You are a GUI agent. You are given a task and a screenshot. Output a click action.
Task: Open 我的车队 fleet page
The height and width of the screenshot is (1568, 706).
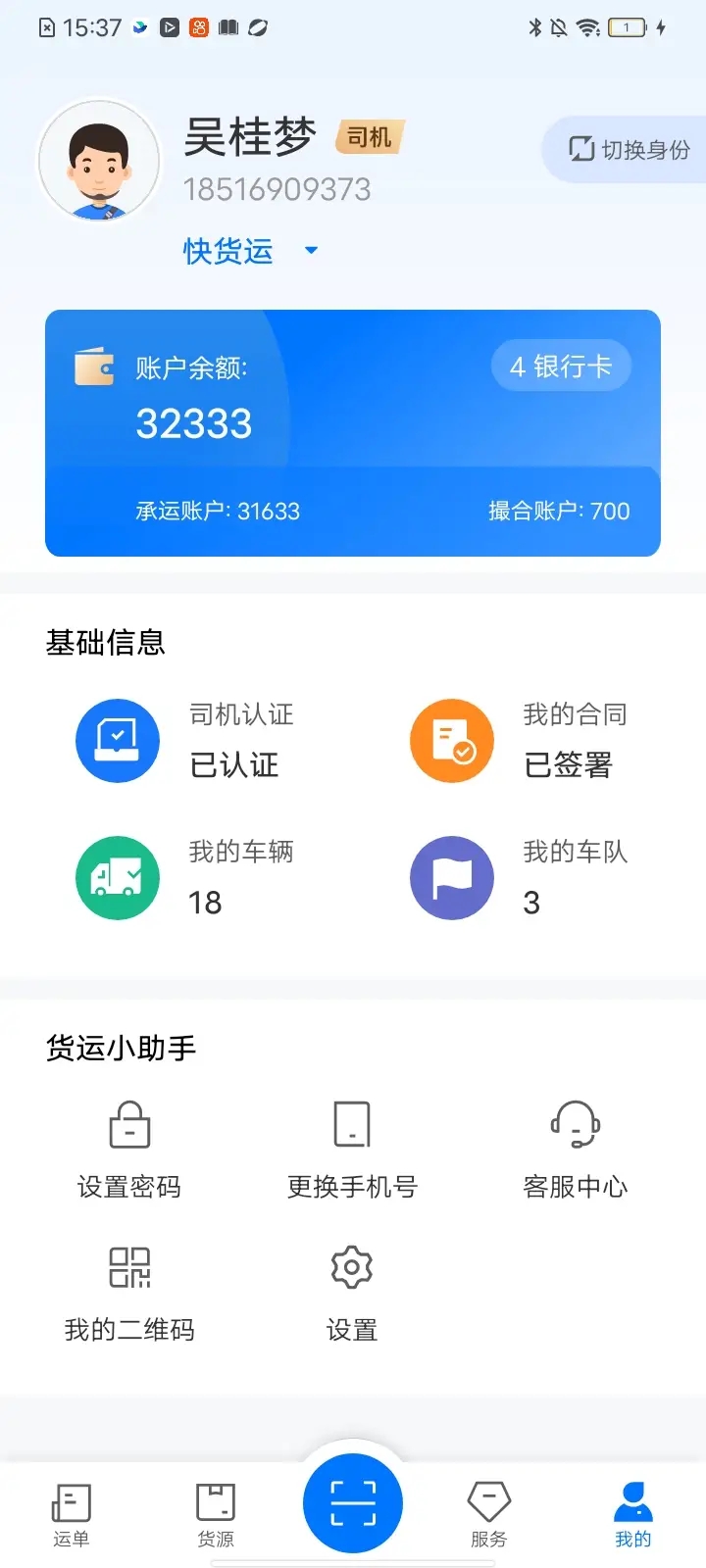(x=520, y=878)
